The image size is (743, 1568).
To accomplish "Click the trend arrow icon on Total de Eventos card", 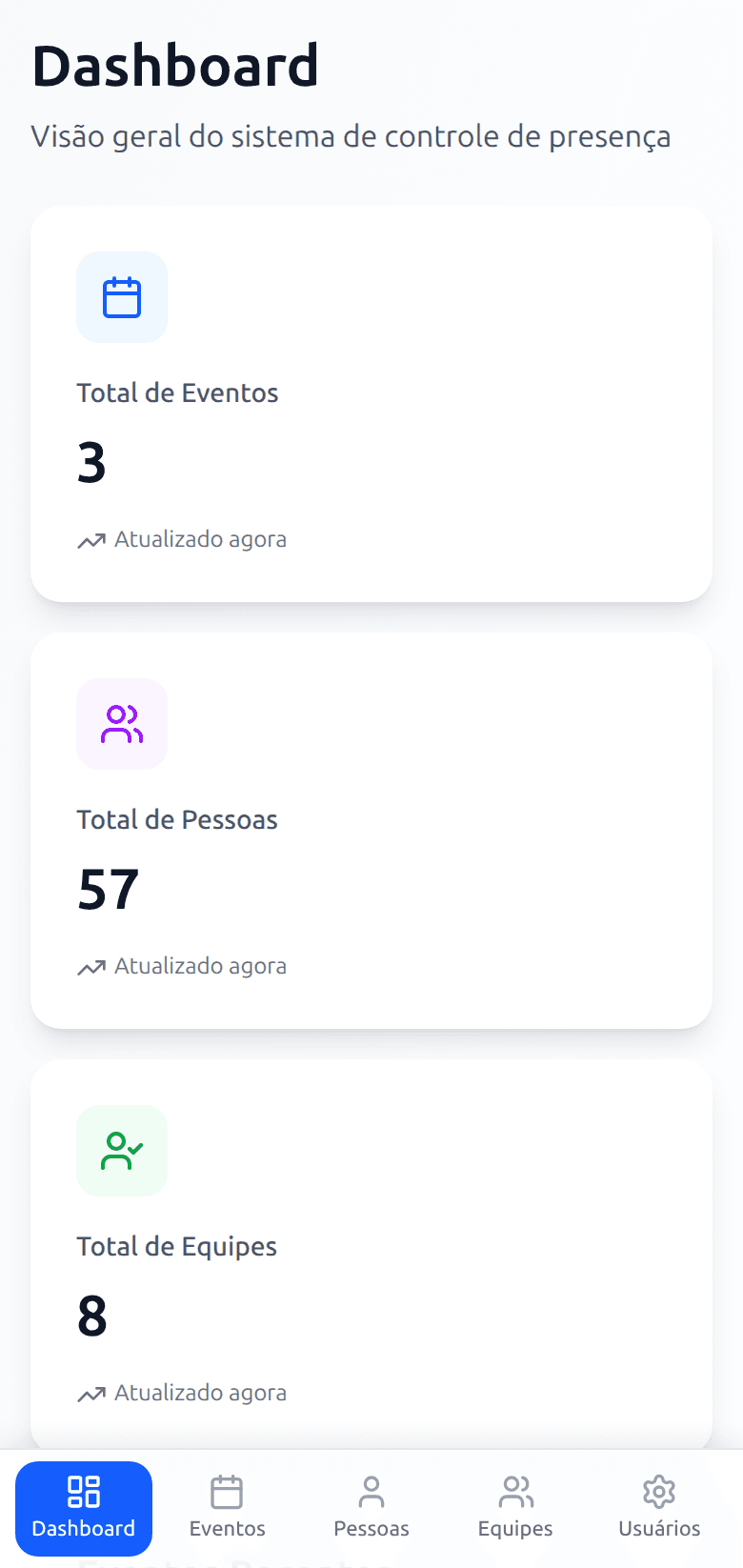I will [90, 539].
